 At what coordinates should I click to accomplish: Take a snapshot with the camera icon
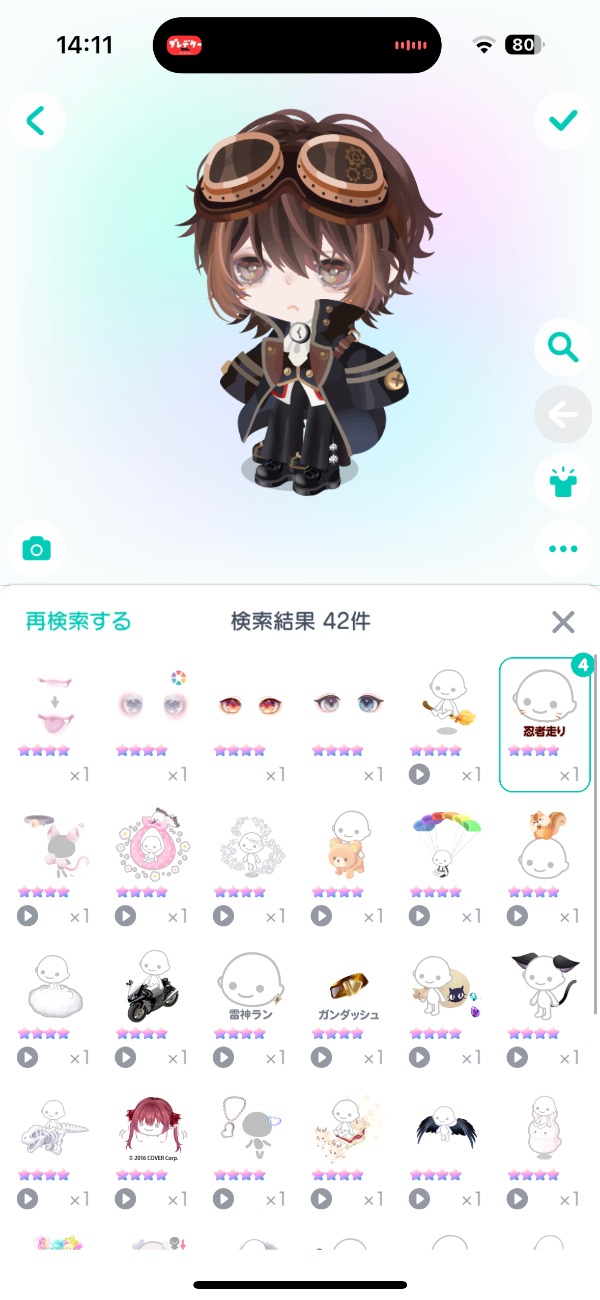[36, 549]
